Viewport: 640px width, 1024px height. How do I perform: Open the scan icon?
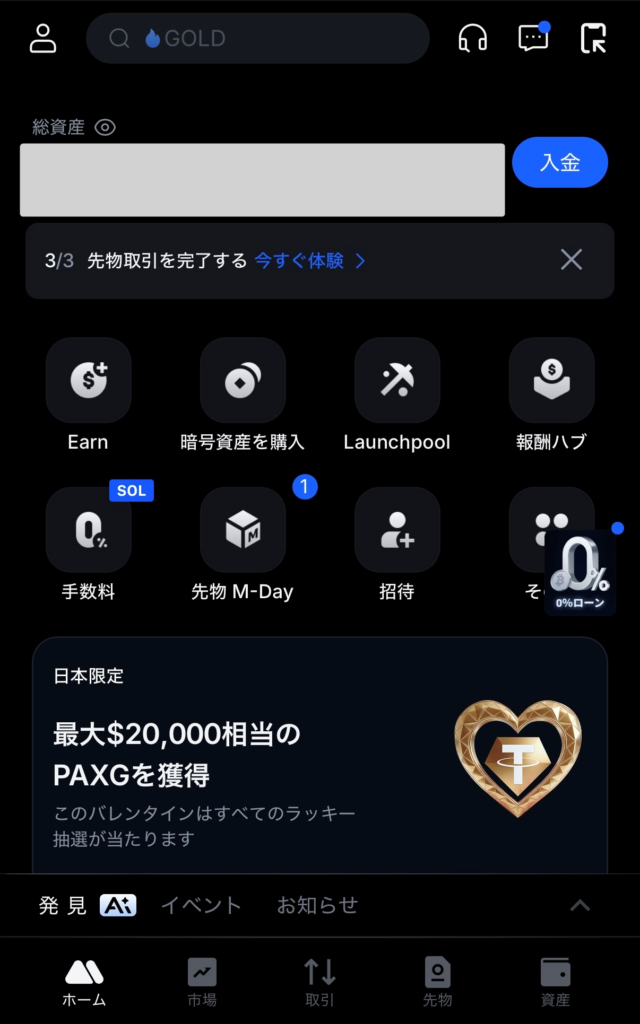(593, 39)
